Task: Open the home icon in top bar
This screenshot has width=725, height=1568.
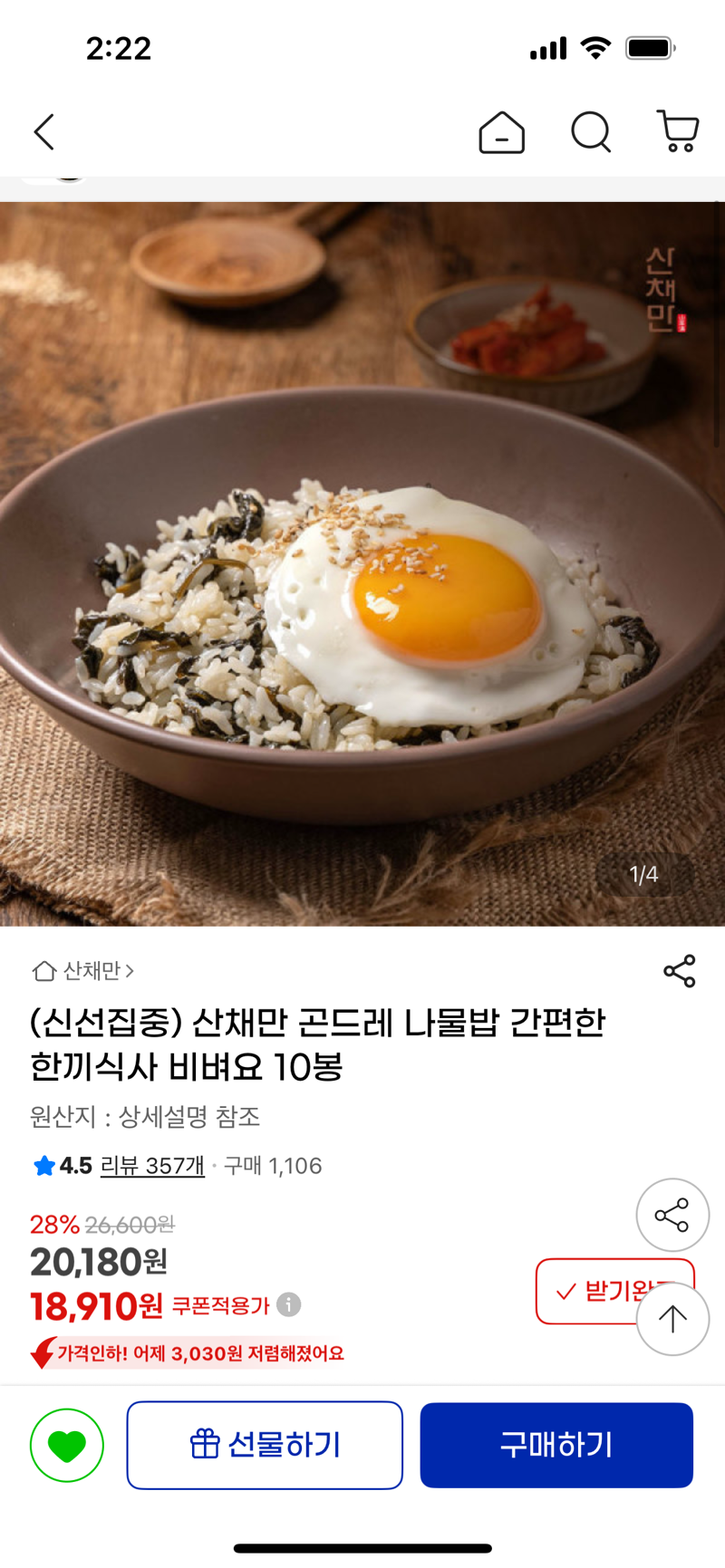Action: (x=501, y=133)
